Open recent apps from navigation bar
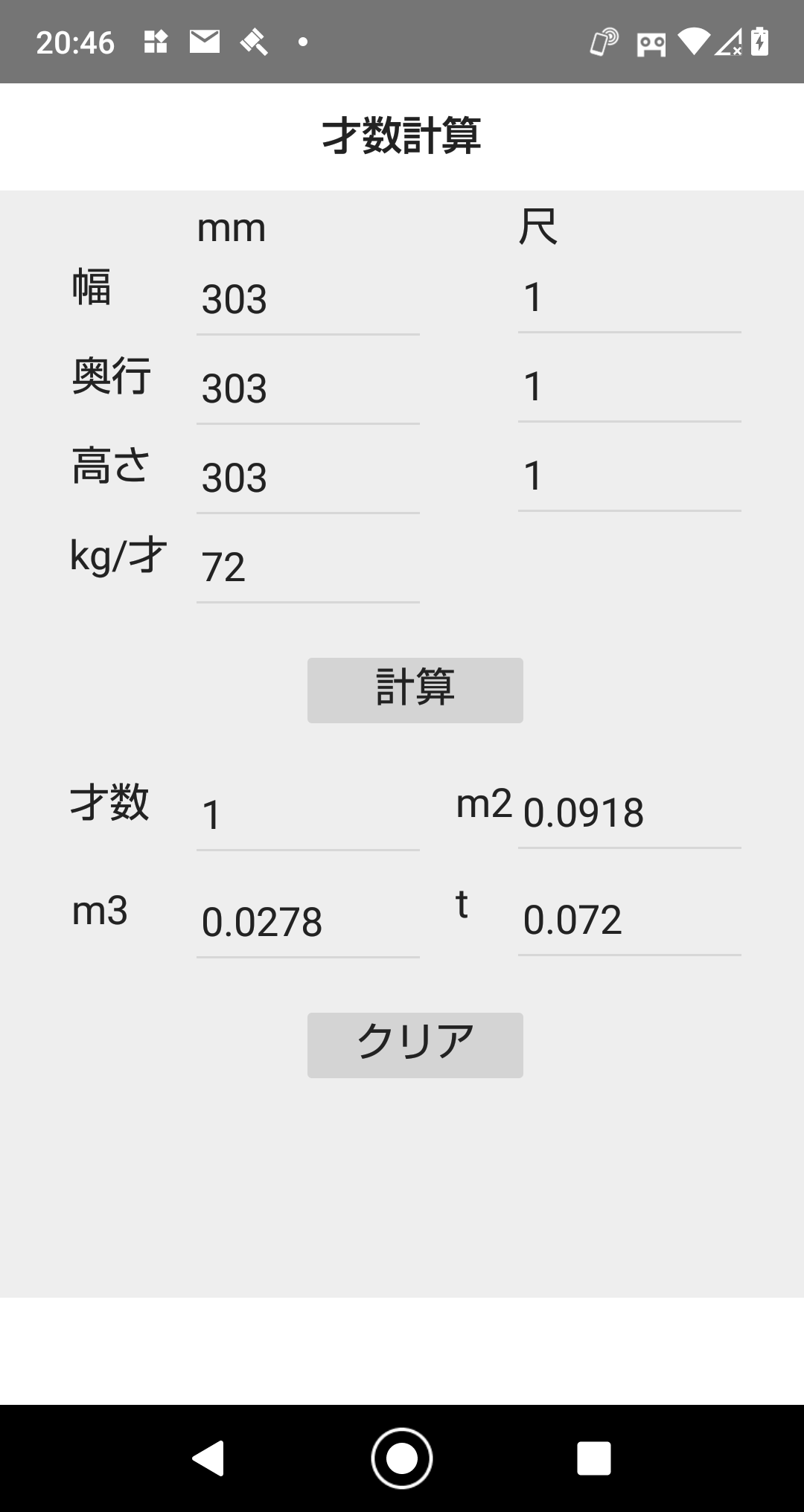Image resolution: width=804 pixels, height=1512 pixels. point(594,1458)
